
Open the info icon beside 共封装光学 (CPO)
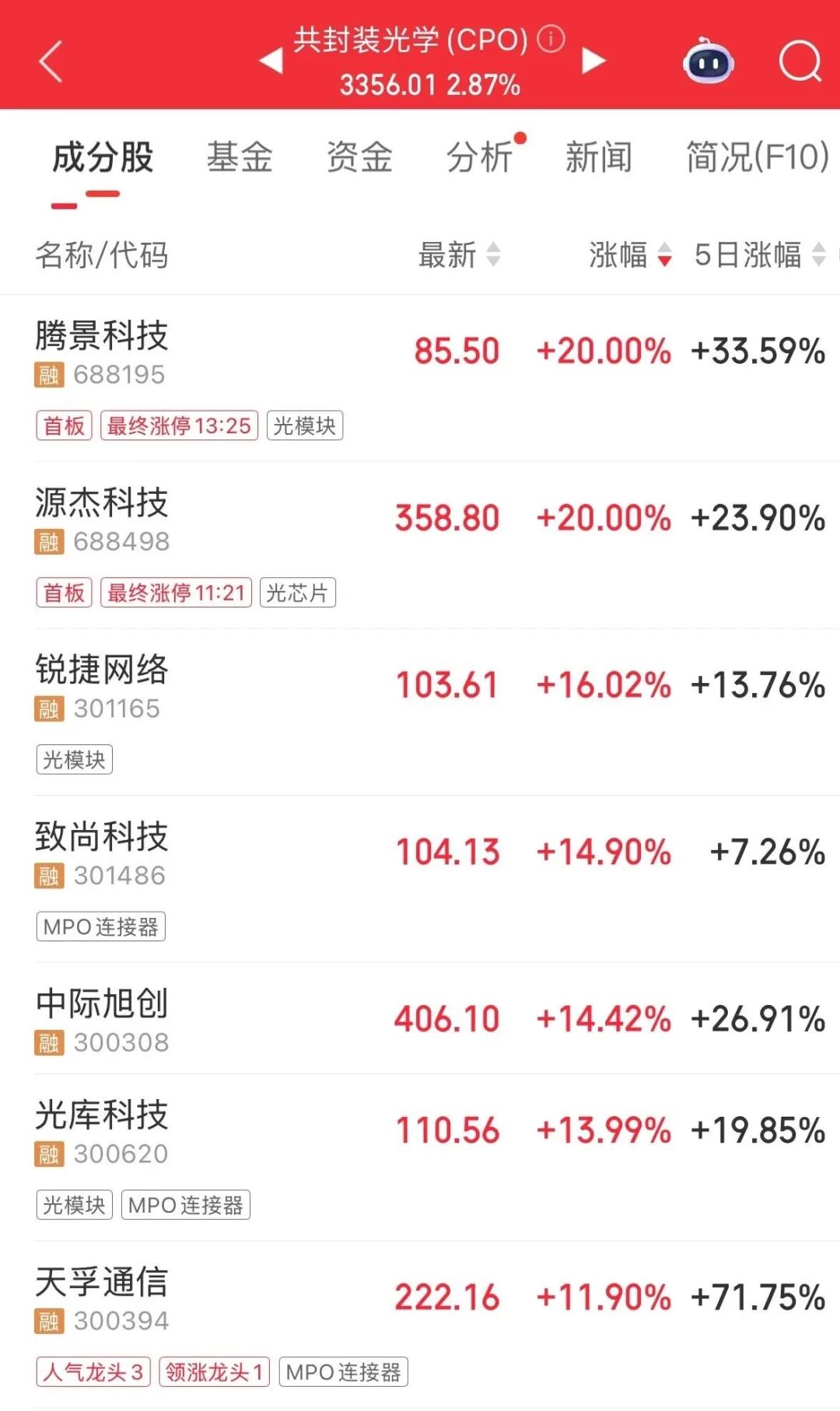pyautogui.click(x=551, y=38)
